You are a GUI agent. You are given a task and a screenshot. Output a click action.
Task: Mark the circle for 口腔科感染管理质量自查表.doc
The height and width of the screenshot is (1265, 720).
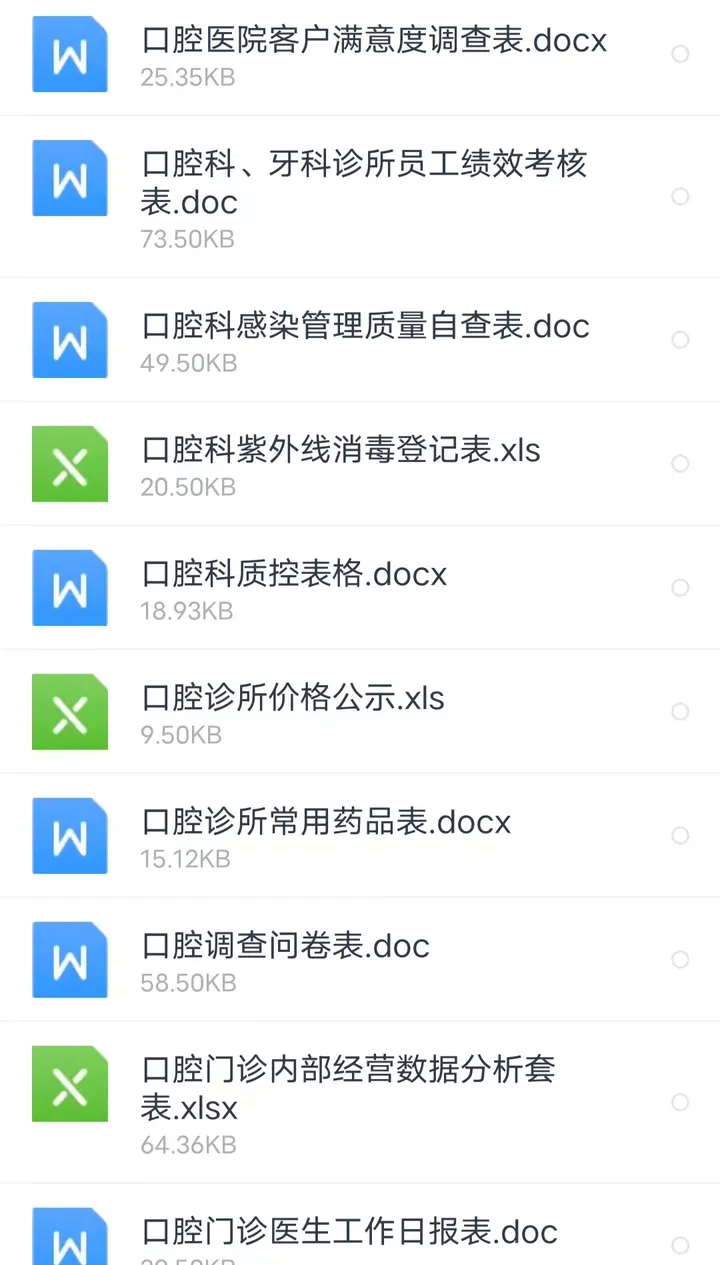[680, 340]
